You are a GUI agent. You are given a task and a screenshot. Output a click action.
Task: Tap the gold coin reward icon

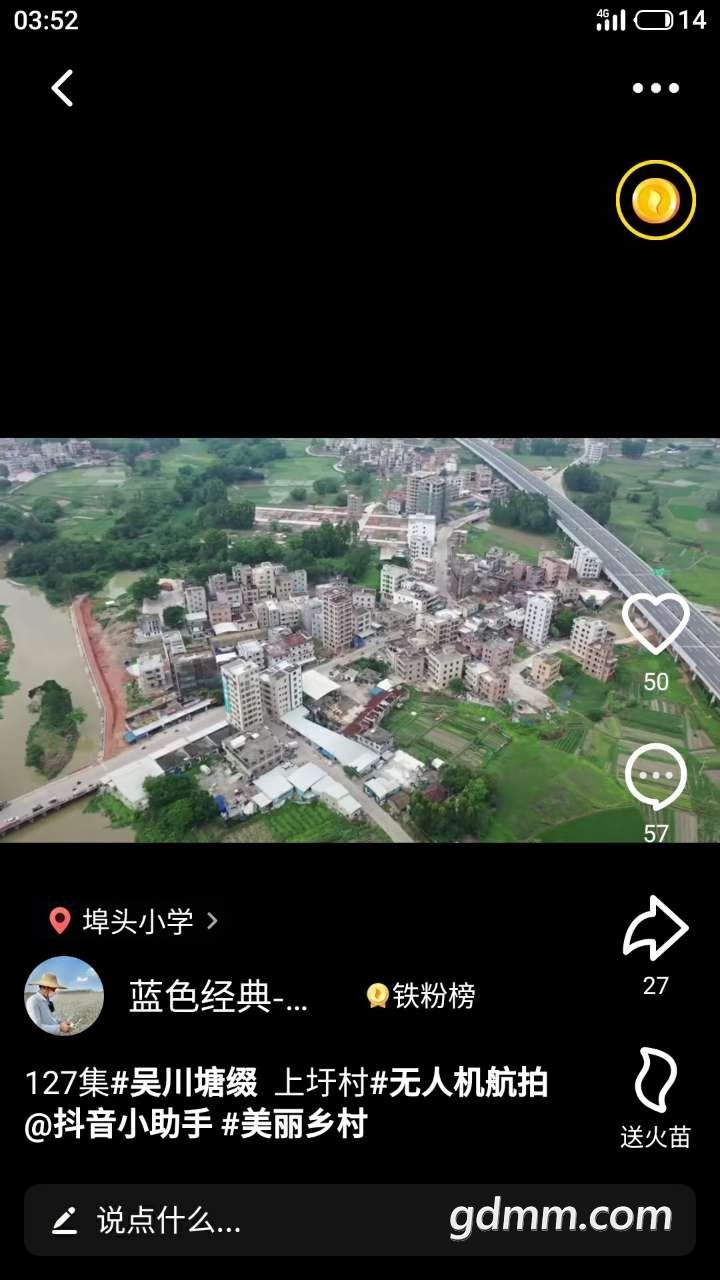pos(655,200)
